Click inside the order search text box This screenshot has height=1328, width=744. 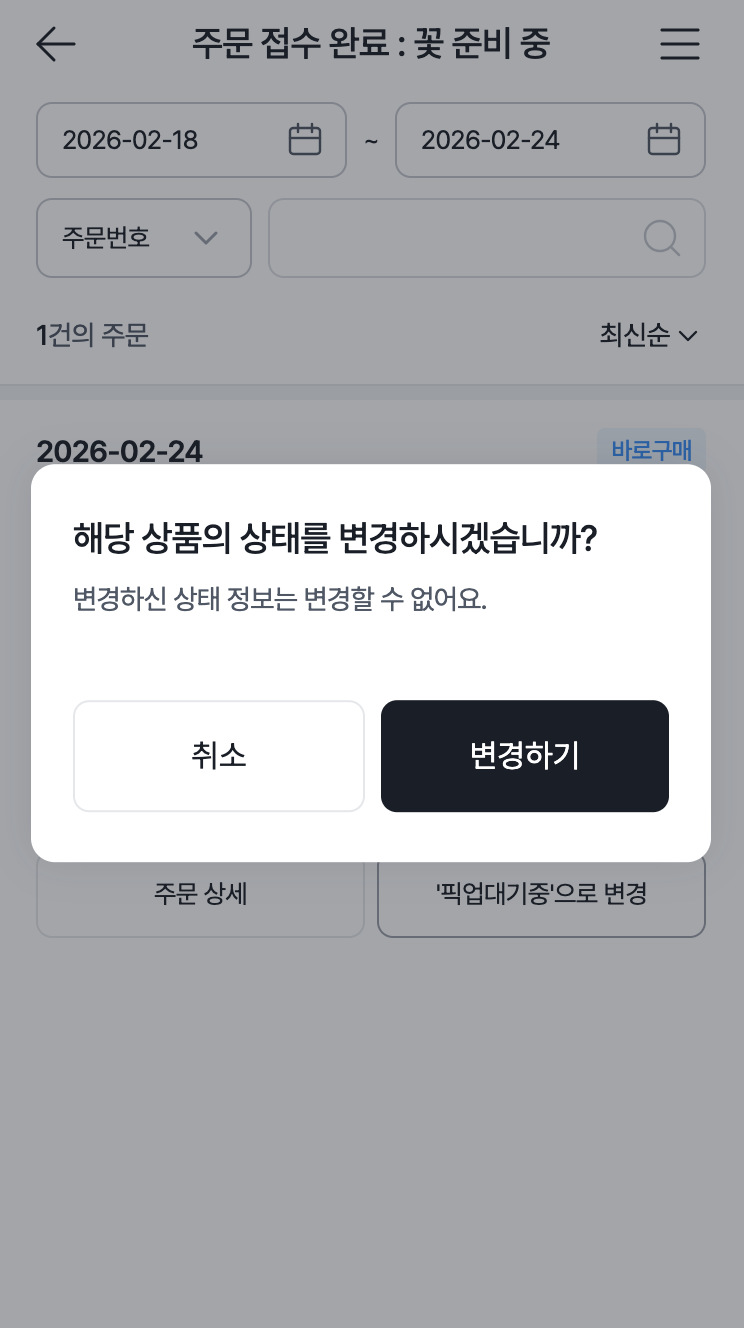point(450,238)
